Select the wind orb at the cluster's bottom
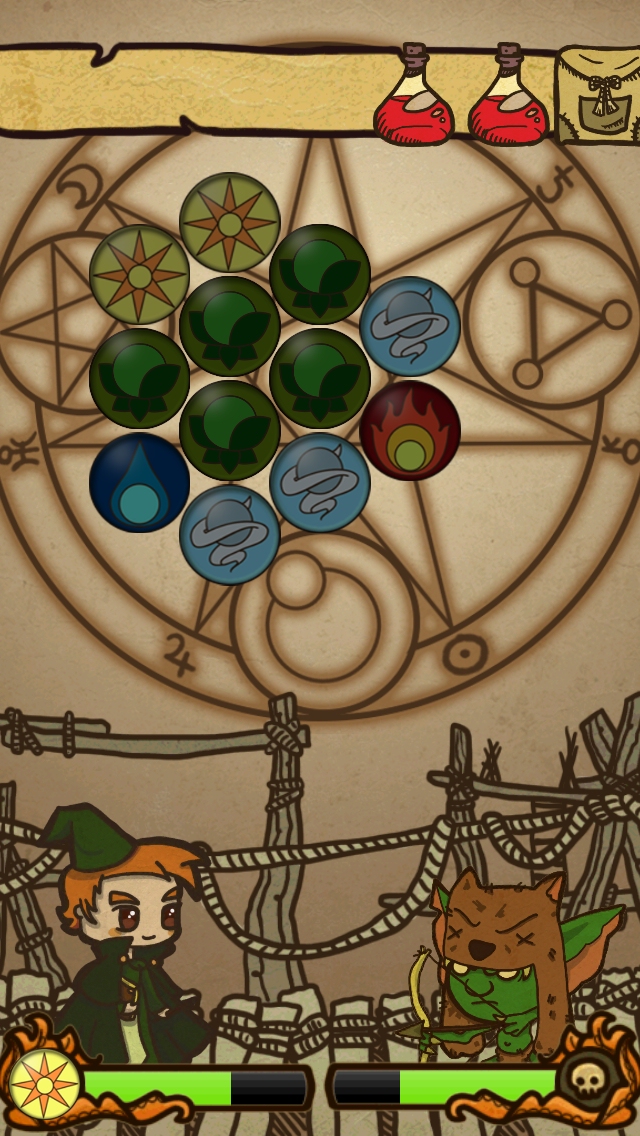640x1136 pixels. click(230, 535)
